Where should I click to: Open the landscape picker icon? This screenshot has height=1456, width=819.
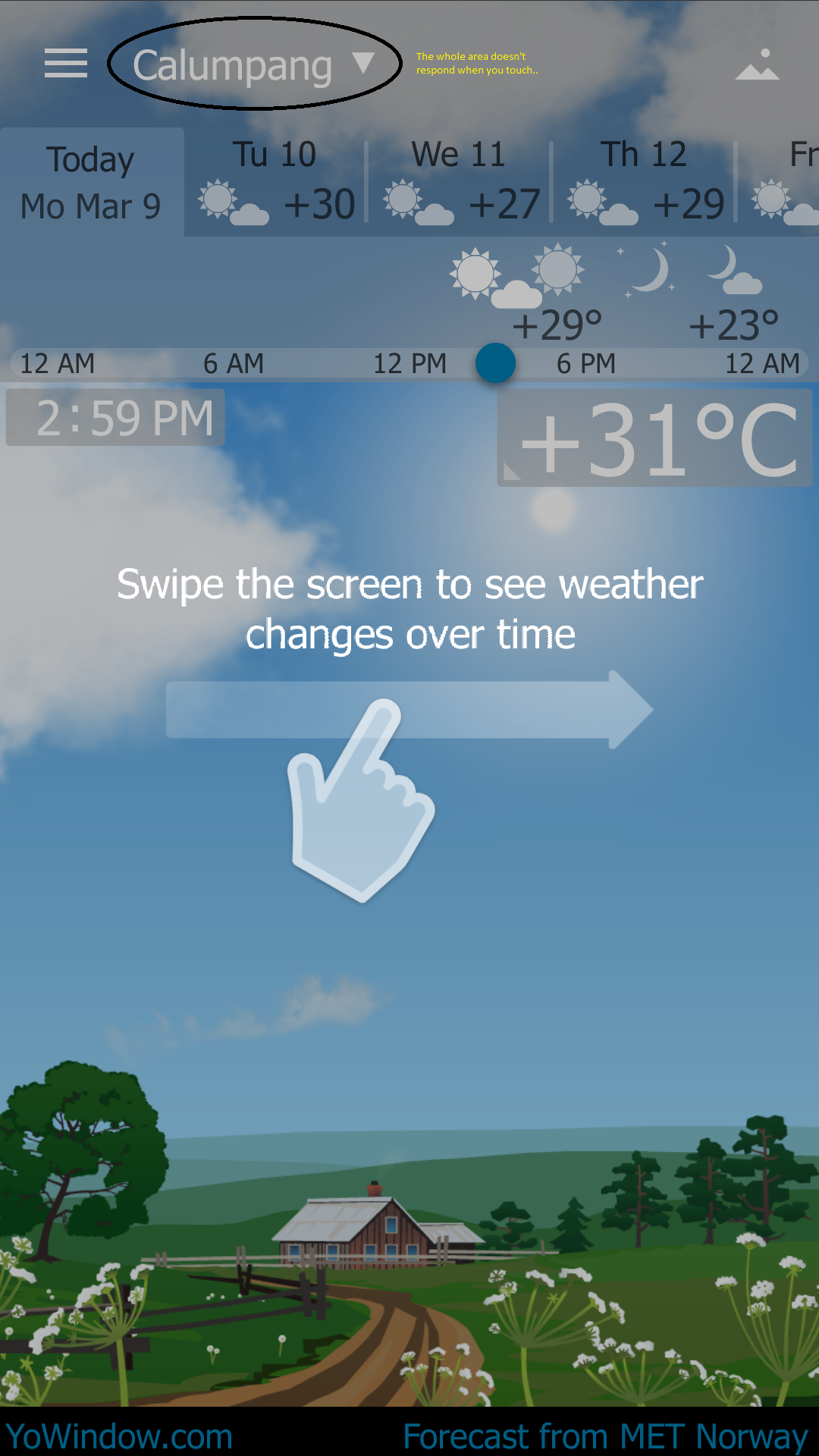point(757,65)
